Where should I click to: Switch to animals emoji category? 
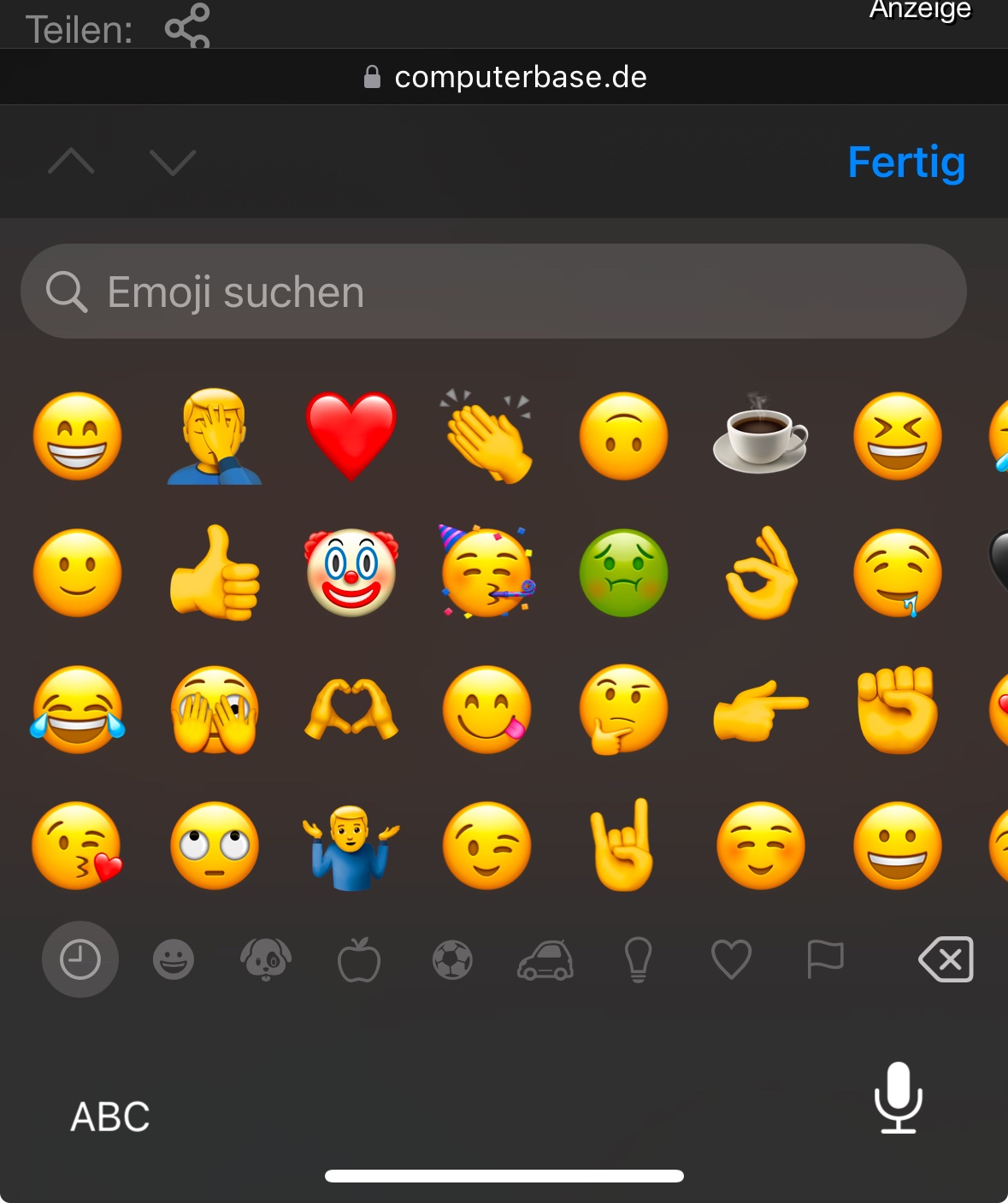point(266,959)
